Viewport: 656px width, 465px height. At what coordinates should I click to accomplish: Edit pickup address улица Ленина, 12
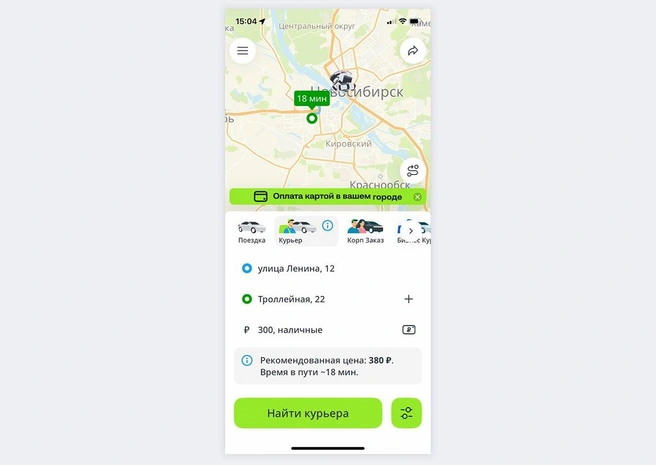295,268
